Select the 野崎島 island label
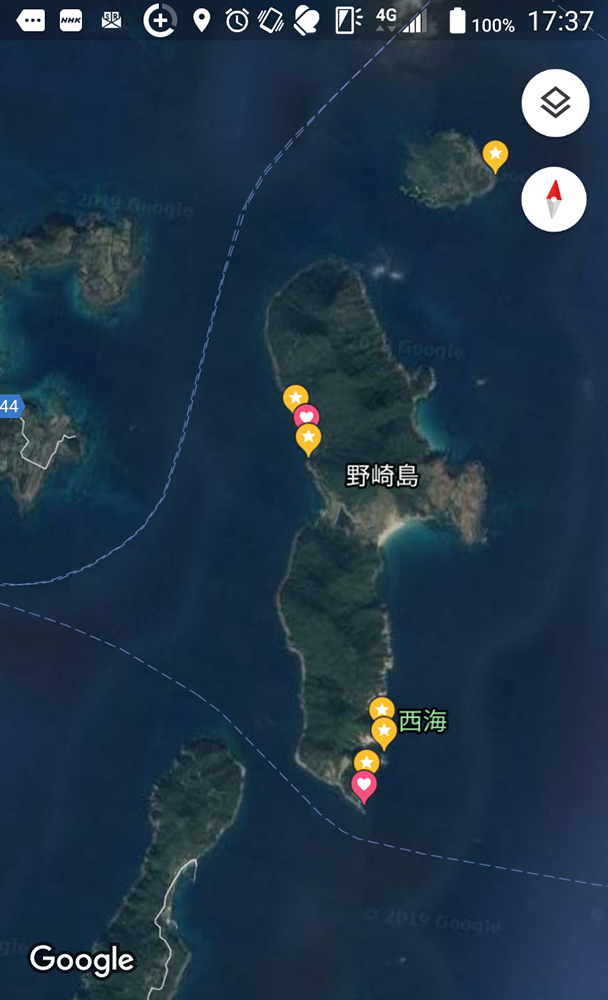Screen dimensions: 608x1000 [382, 476]
